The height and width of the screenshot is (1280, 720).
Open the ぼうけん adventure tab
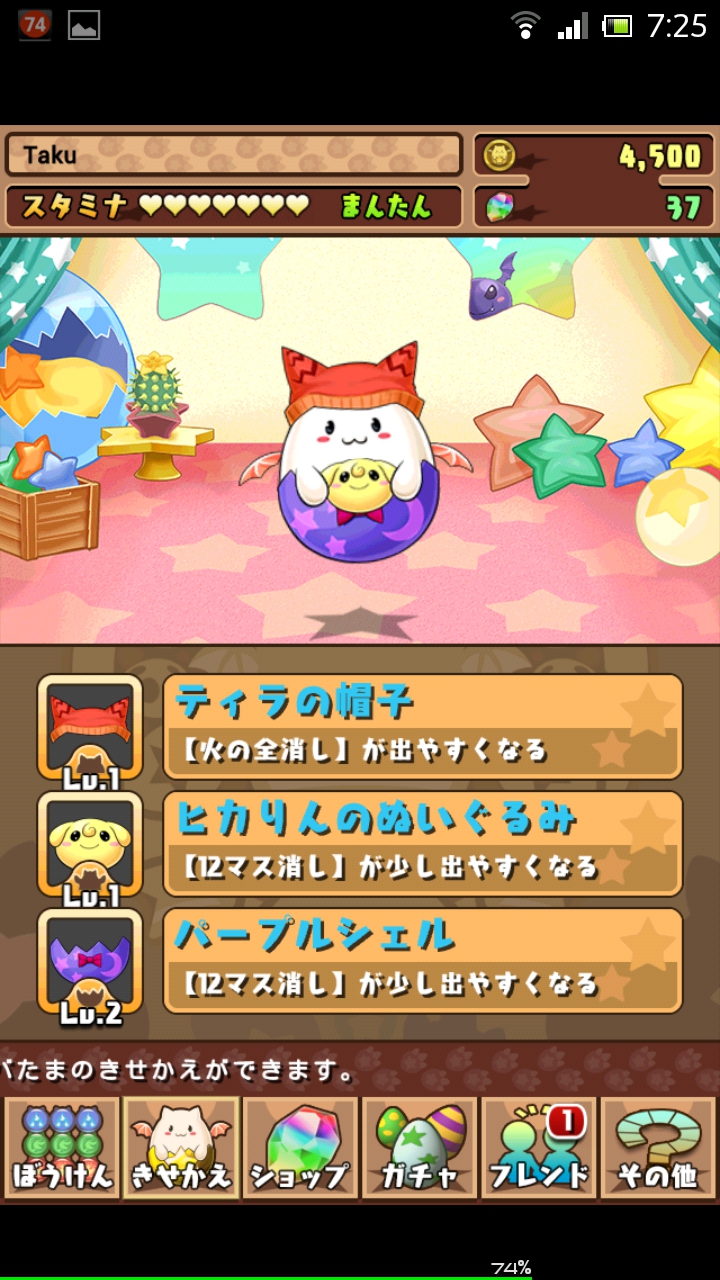click(62, 1148)
